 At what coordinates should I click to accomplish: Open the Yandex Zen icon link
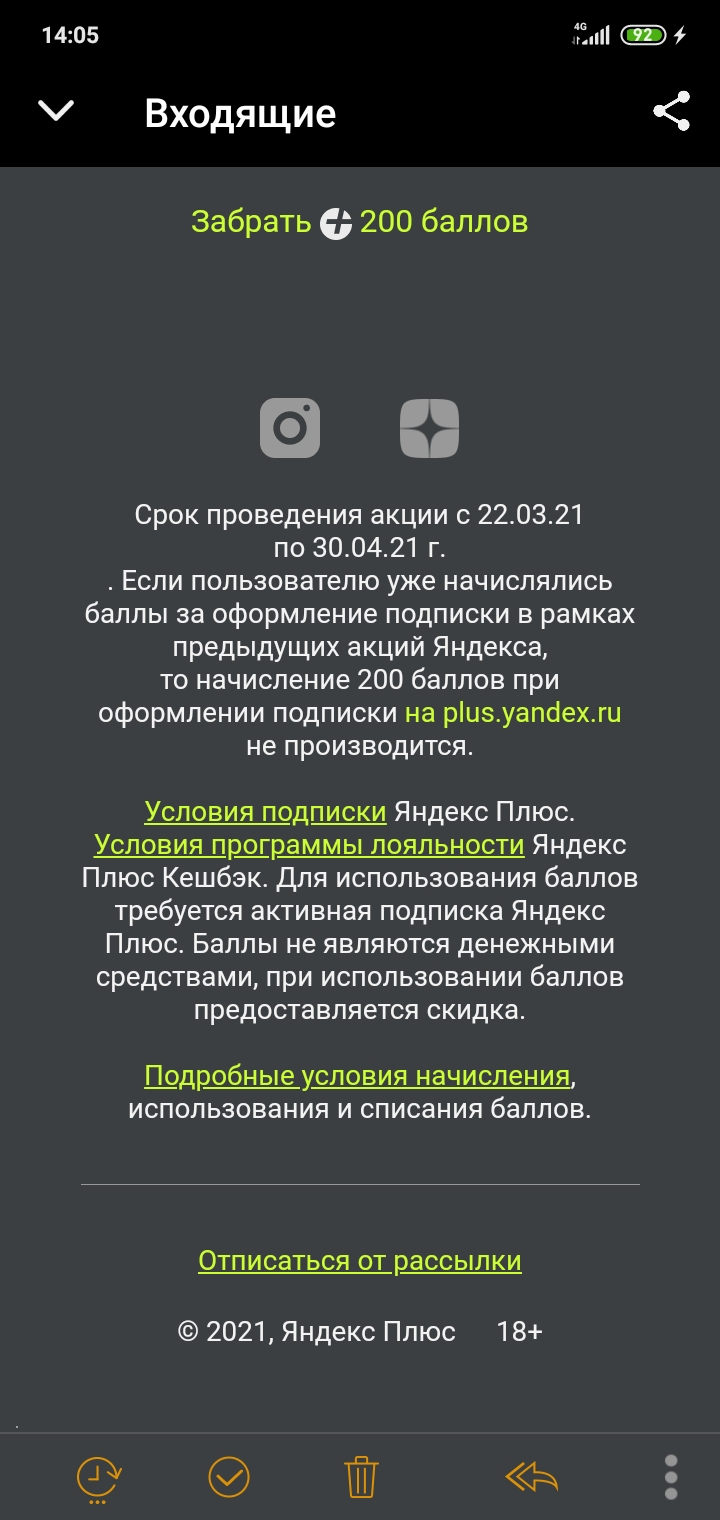(429, 428)
